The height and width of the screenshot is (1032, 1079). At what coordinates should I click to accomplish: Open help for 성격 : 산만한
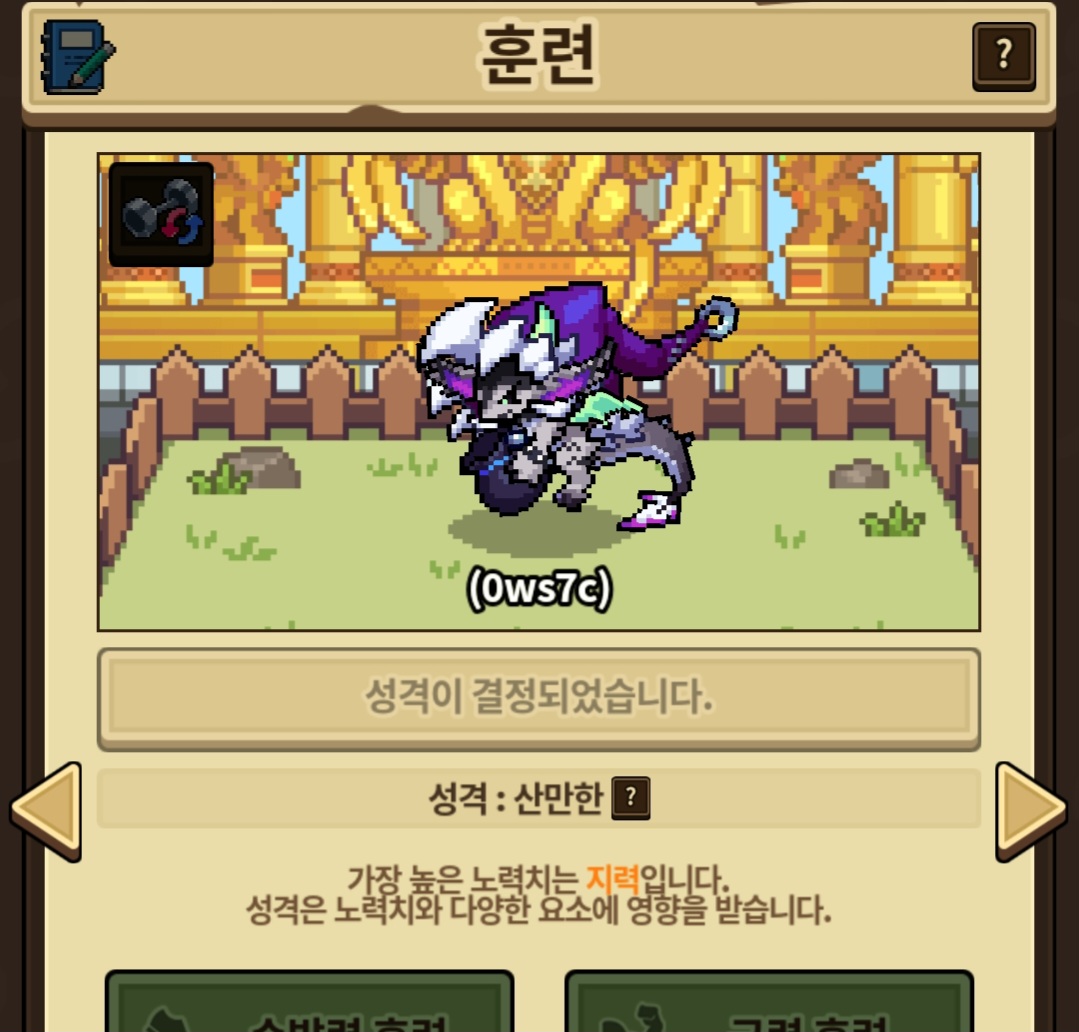631,799
